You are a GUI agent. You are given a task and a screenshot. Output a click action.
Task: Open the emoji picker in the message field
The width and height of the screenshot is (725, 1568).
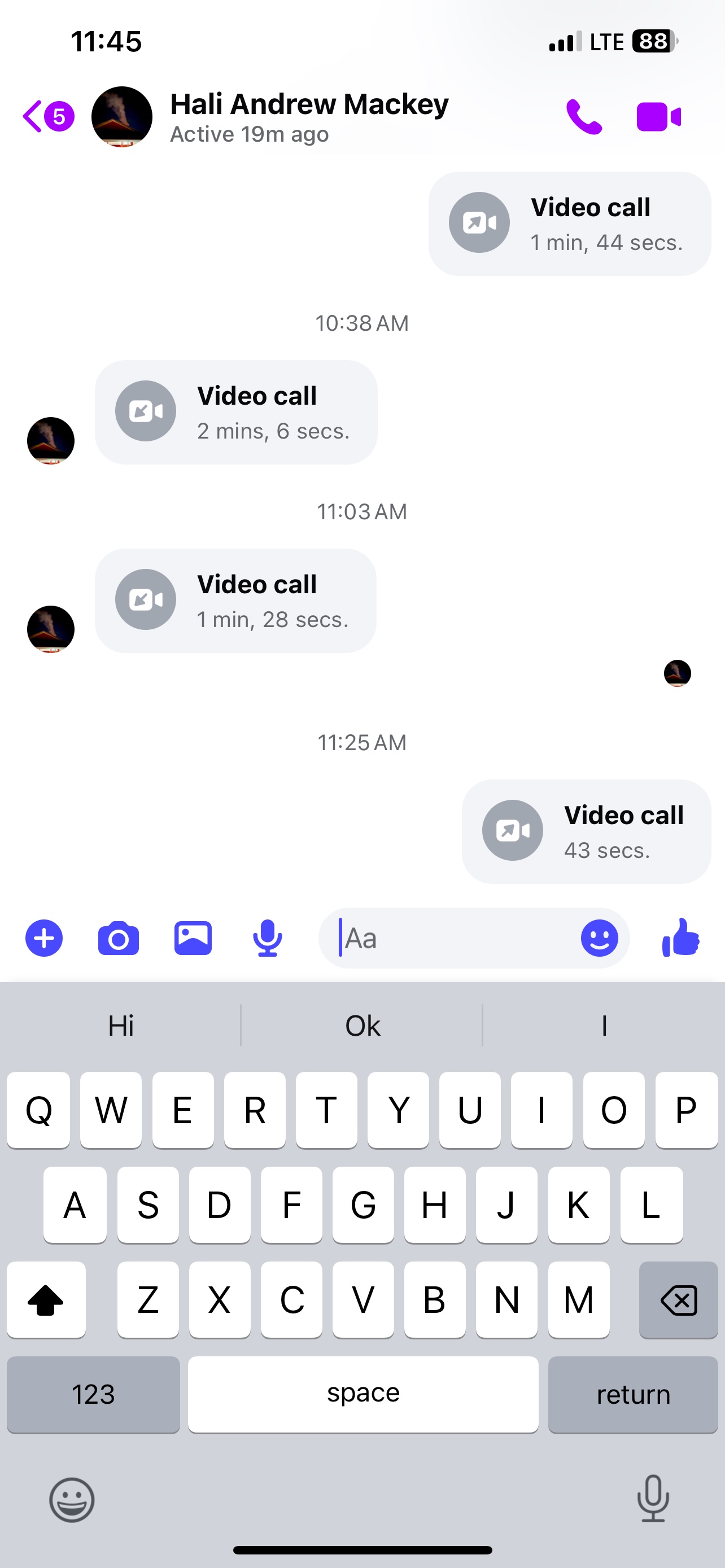[599, 938]
